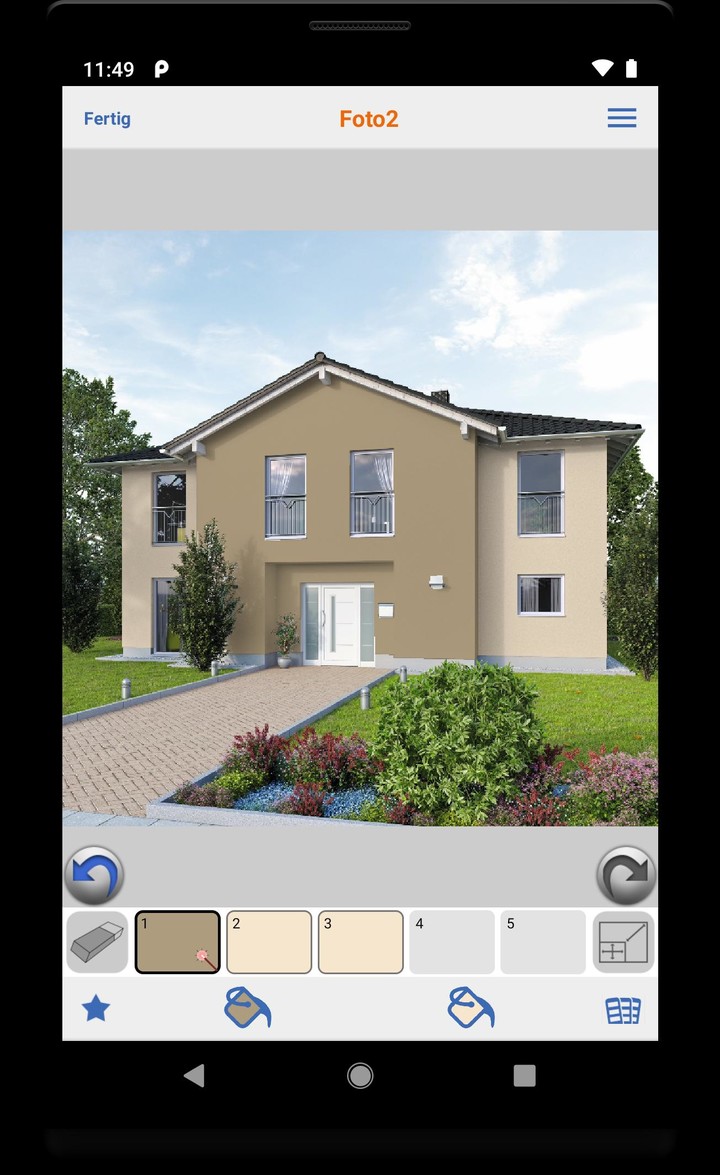Image resolution: width=720 pixels, height=1175 pixels.
Task: Open favorites star
Action: pyautogui.click(x=95, y=1008)
